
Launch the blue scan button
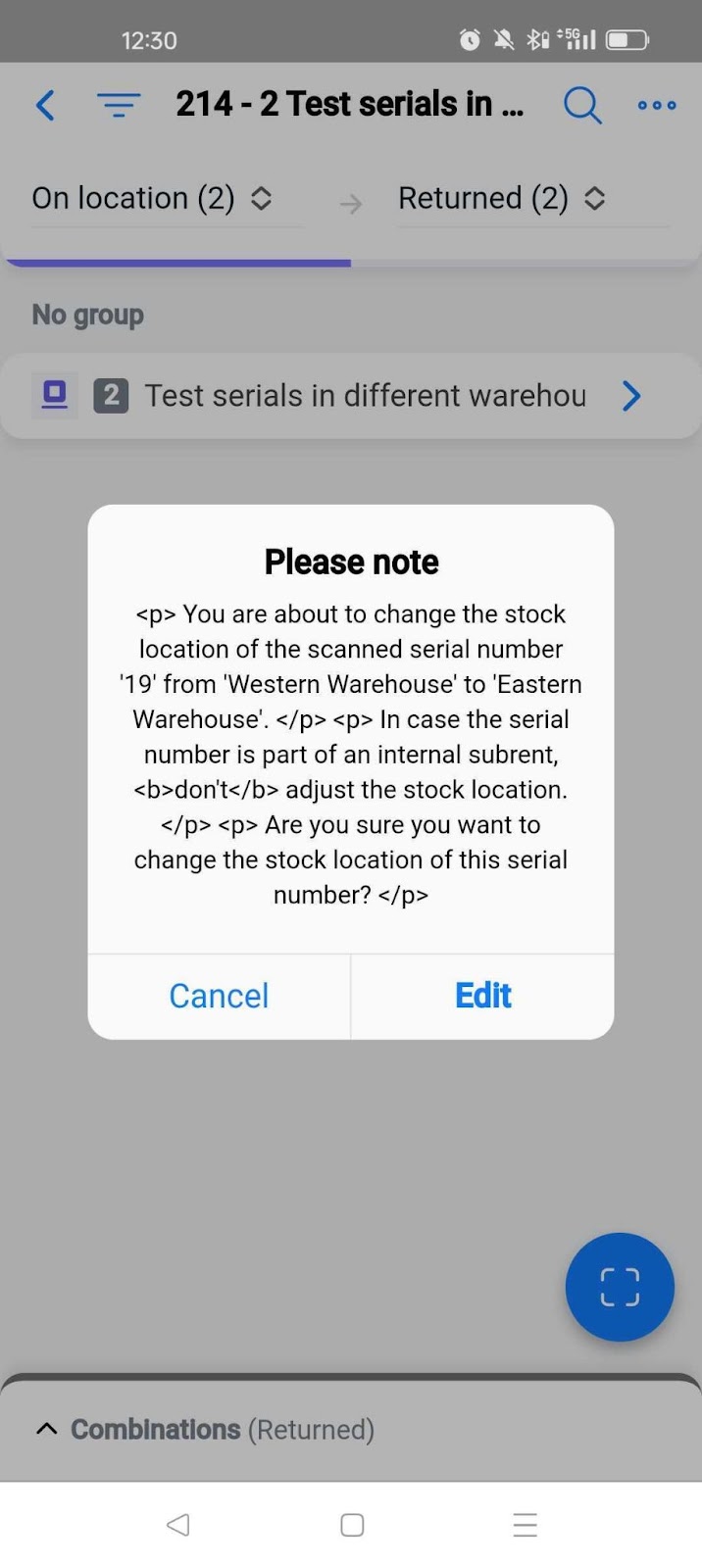pyautogui.click(x=620, y=1287)
